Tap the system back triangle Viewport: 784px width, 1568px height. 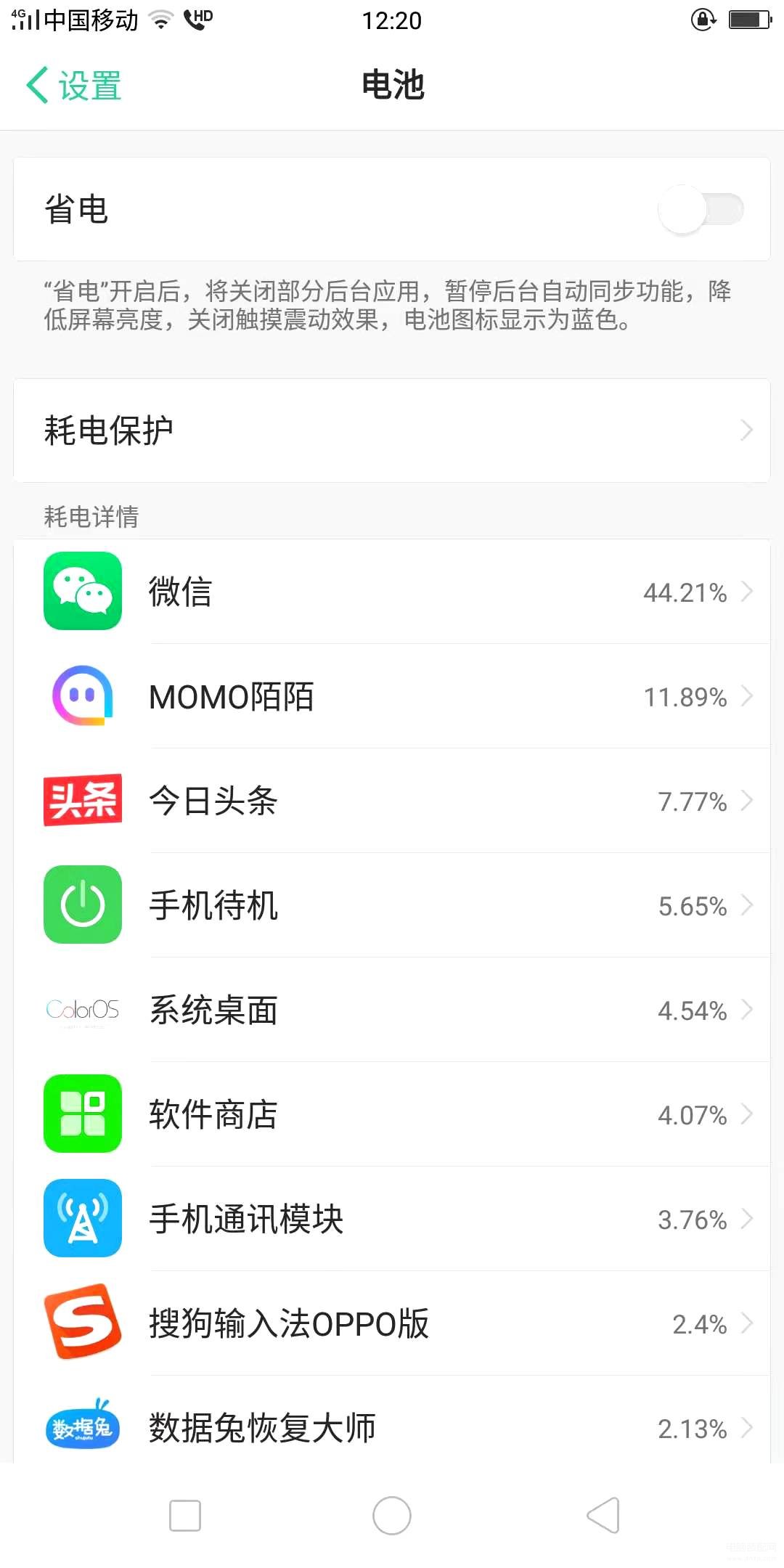click(x=603, y=1516)
